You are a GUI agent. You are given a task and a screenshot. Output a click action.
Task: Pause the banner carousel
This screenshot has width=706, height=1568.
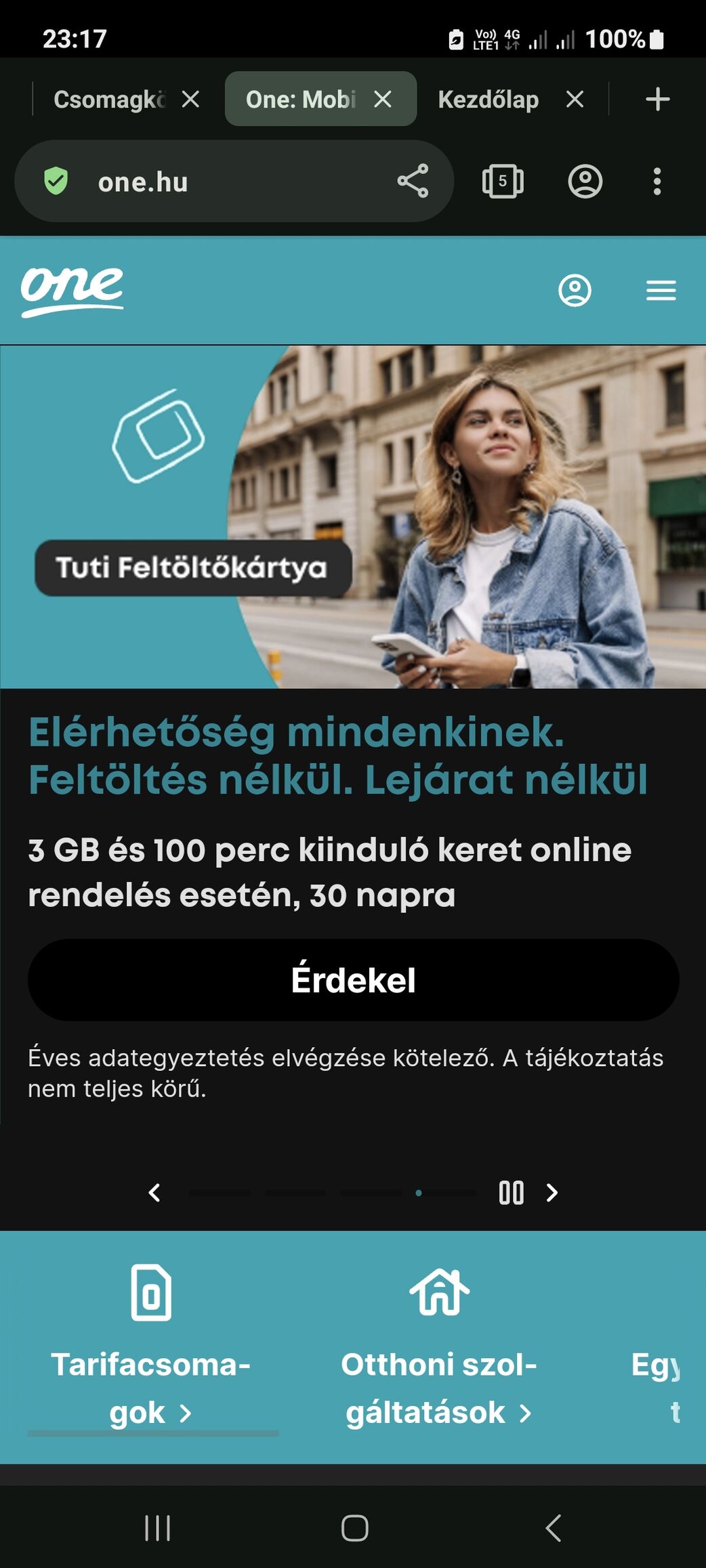[511, 1193]
